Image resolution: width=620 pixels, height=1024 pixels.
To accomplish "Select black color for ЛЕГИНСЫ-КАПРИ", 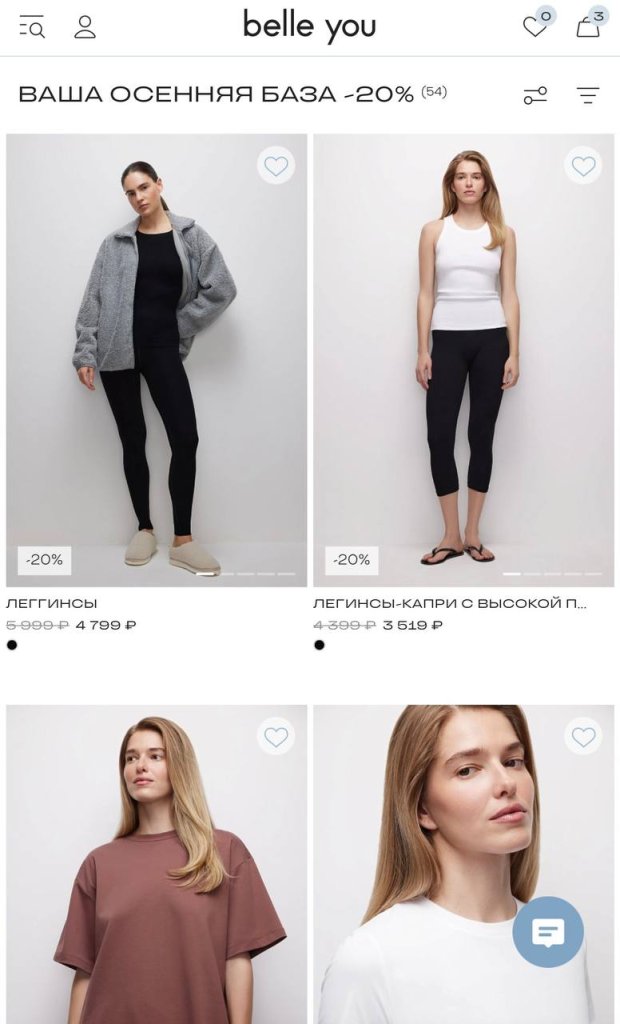I will (319, 645).
